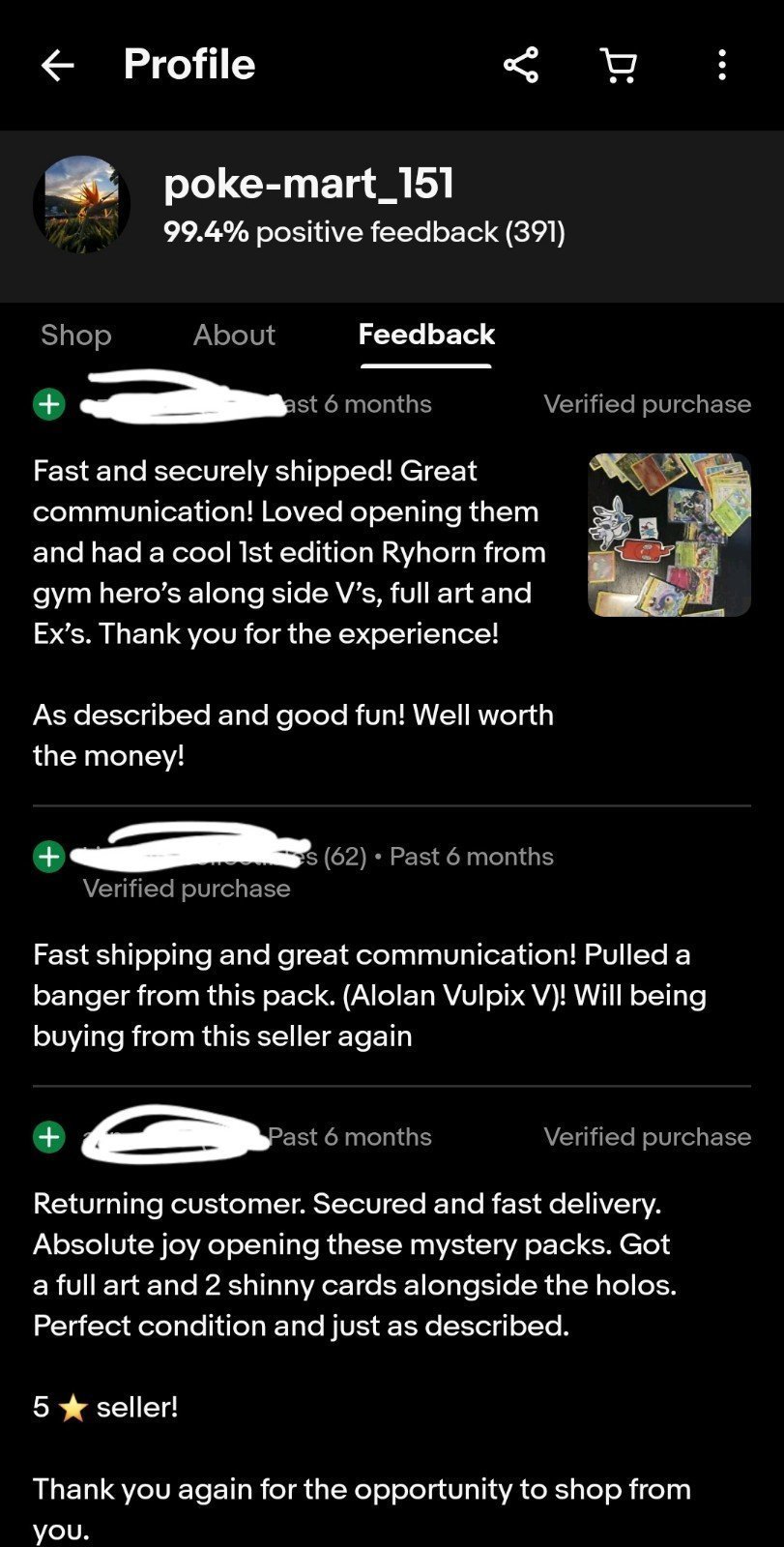The height and width of the screenshot is (1547, 784).
Task: Share poke-mart_151's profile
Action: click(x=520, y=65)
